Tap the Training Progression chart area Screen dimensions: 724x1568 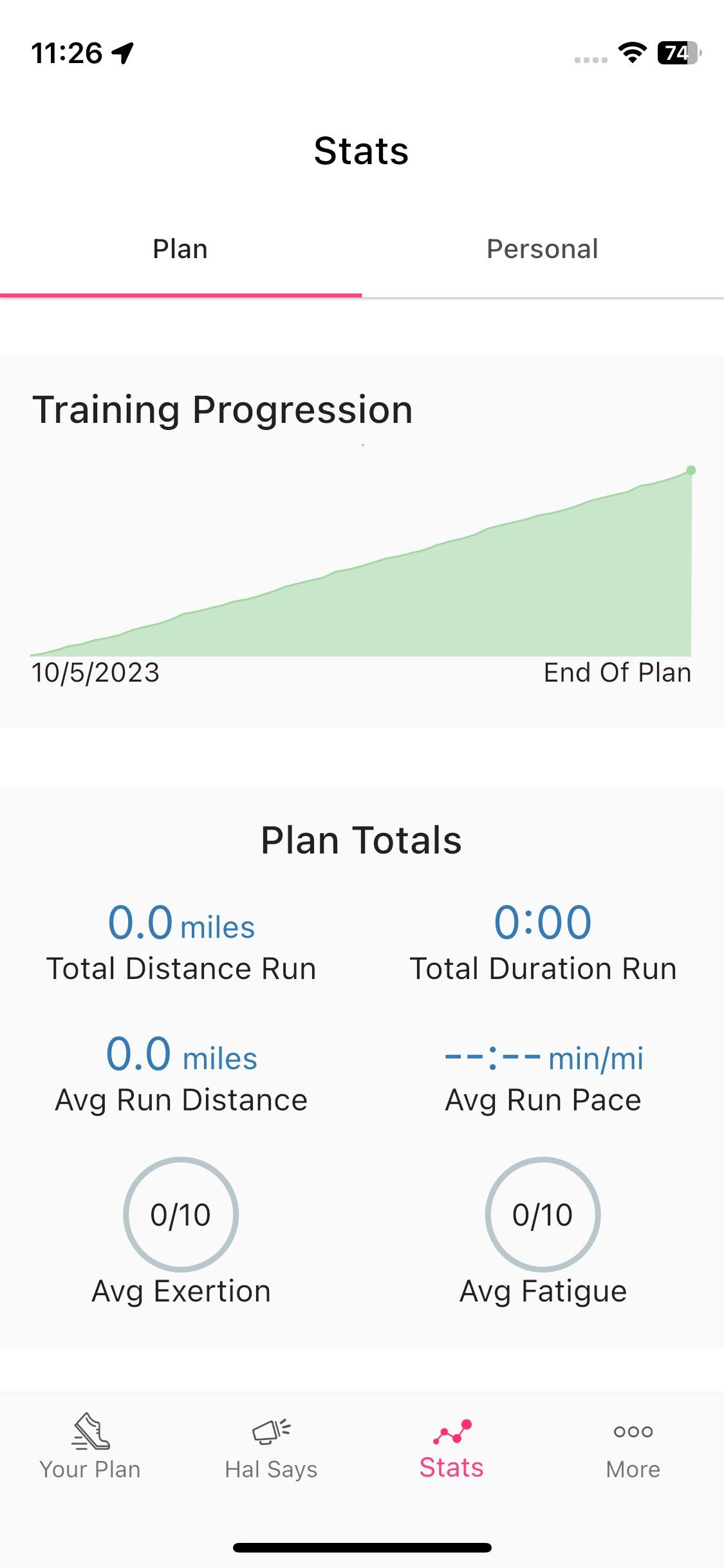coord(362,566)
